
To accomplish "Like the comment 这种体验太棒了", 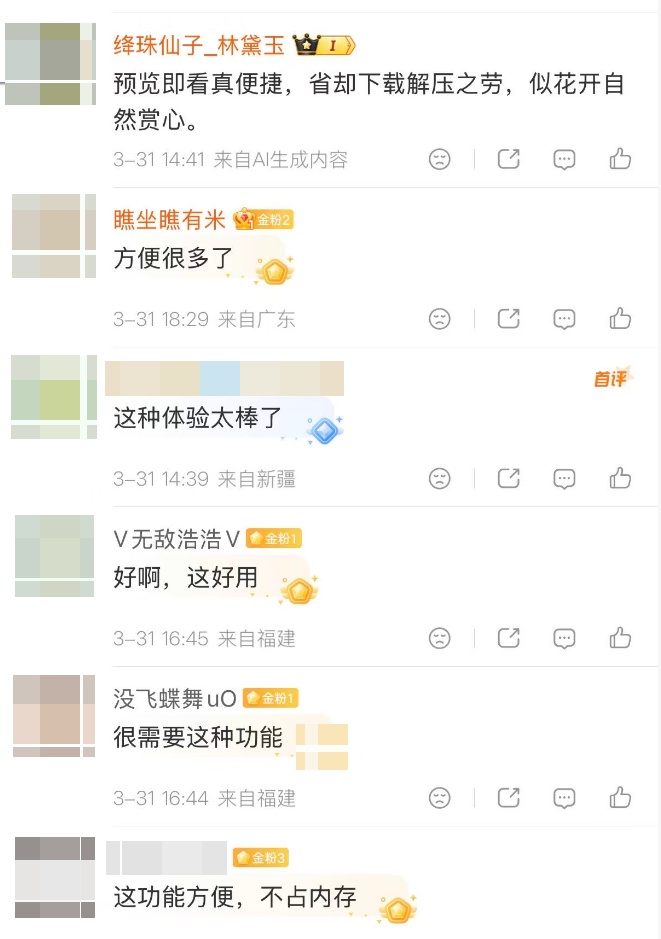I will tap(620, 478).
